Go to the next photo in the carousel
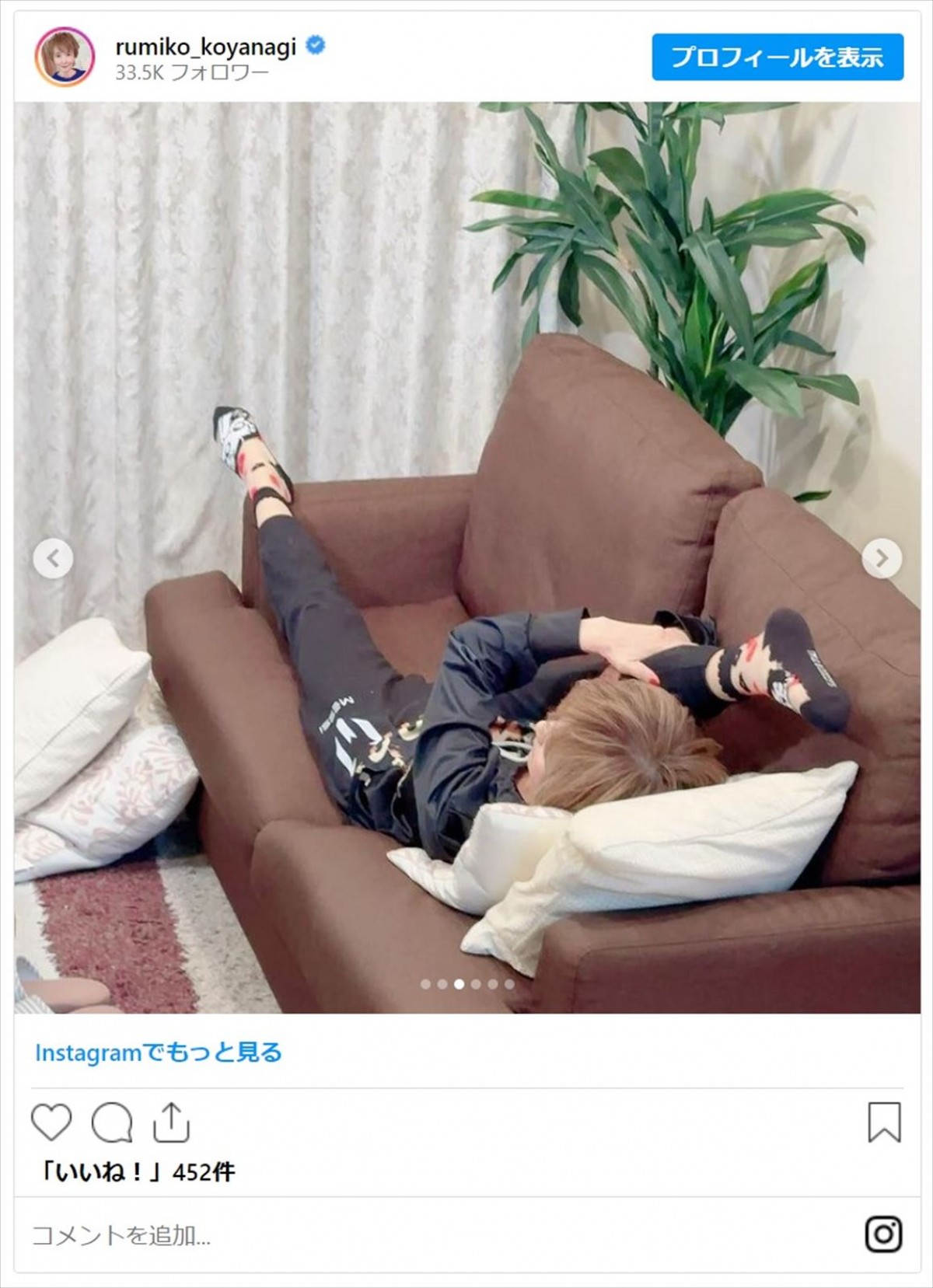The height and width of the screenshot is (1288, 933). pyautogui.click(x=882, y=558)
